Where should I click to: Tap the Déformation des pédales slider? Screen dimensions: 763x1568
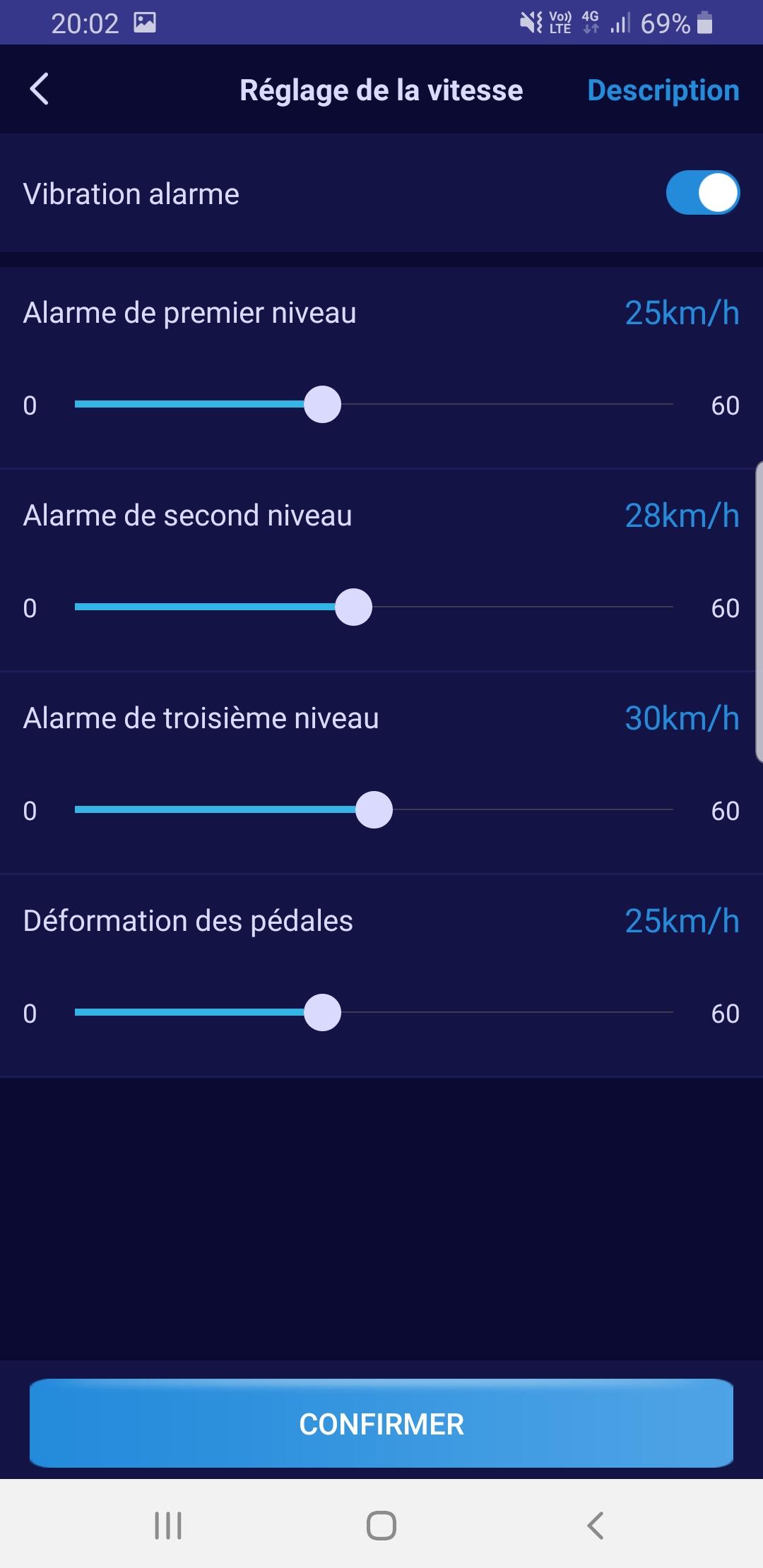point(374,1013)
